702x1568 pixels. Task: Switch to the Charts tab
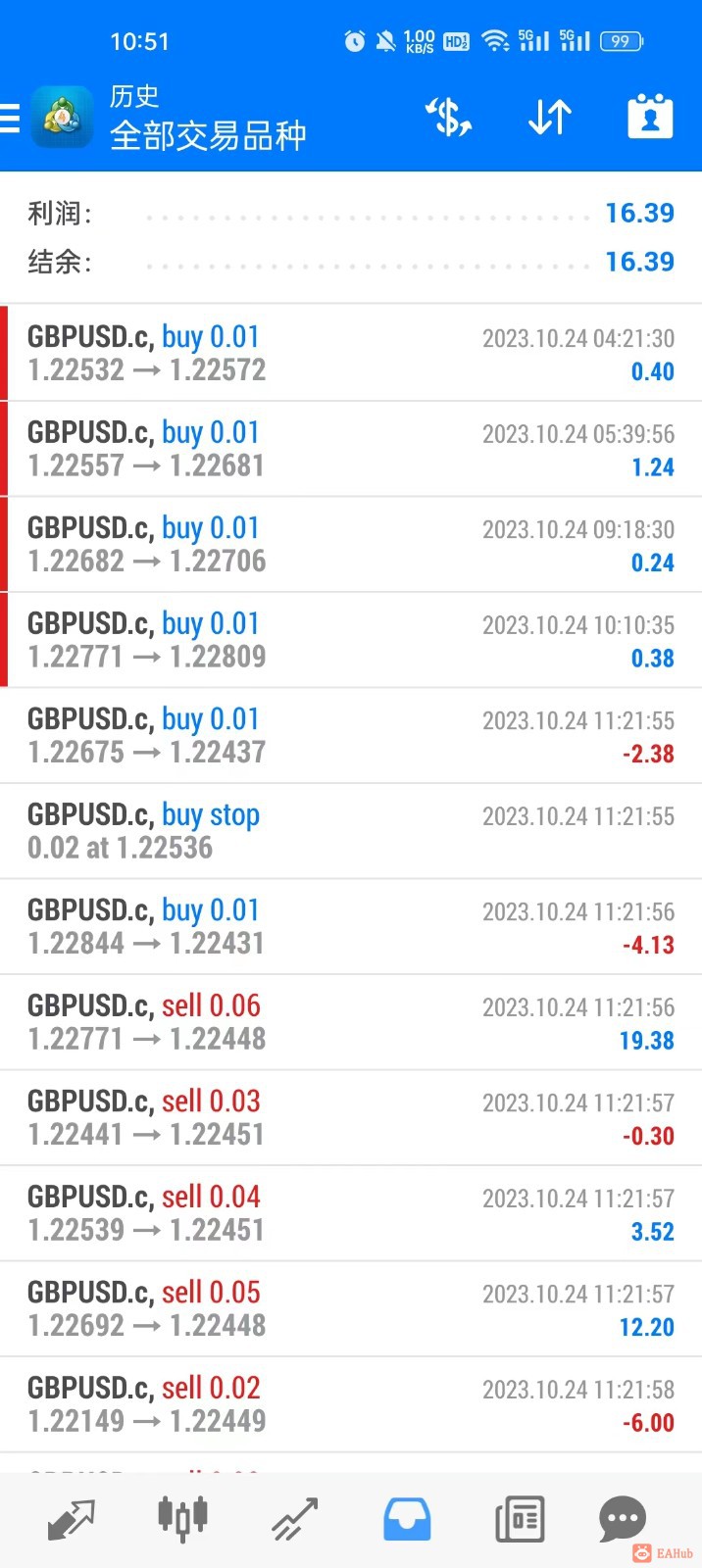point(182,1520)
